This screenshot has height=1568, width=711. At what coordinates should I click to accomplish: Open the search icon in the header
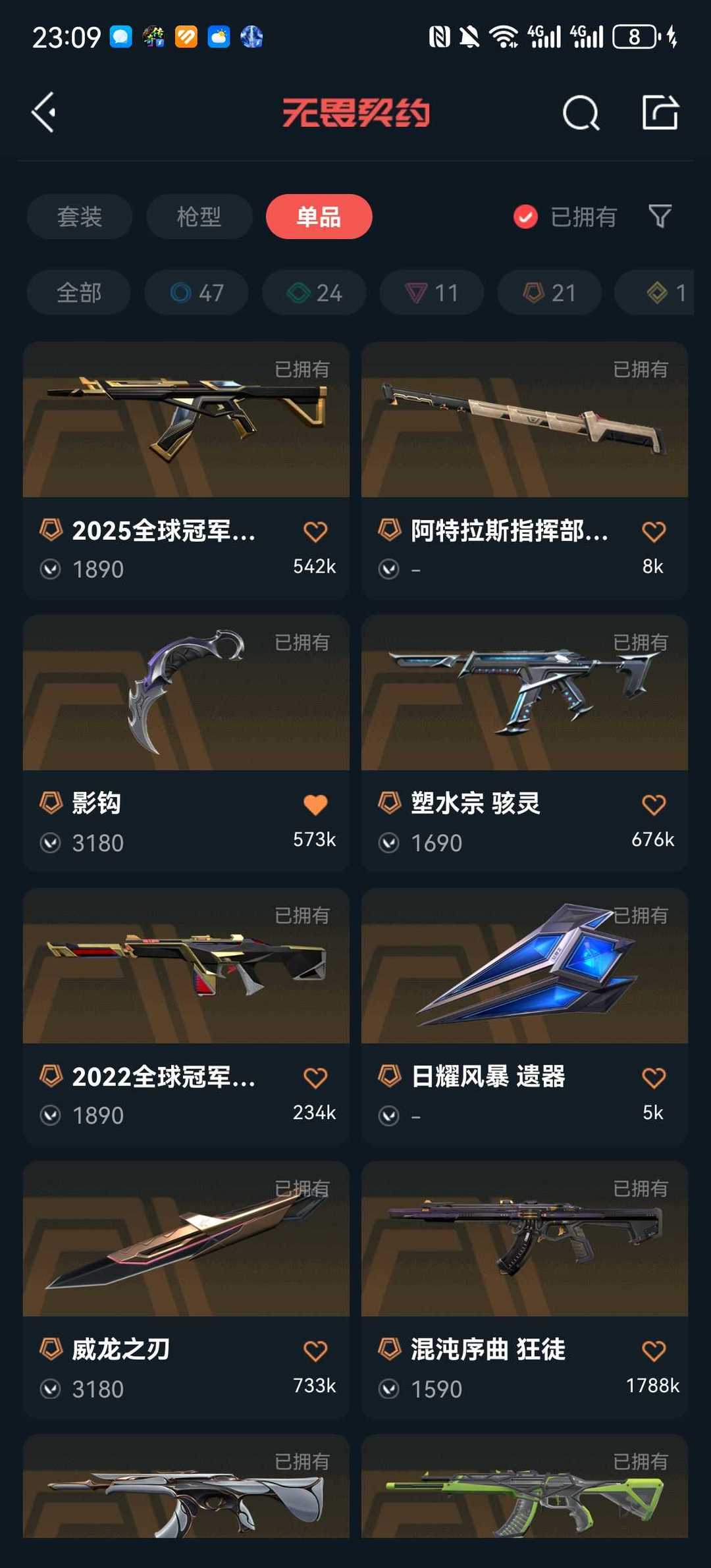tap(581, 113)
